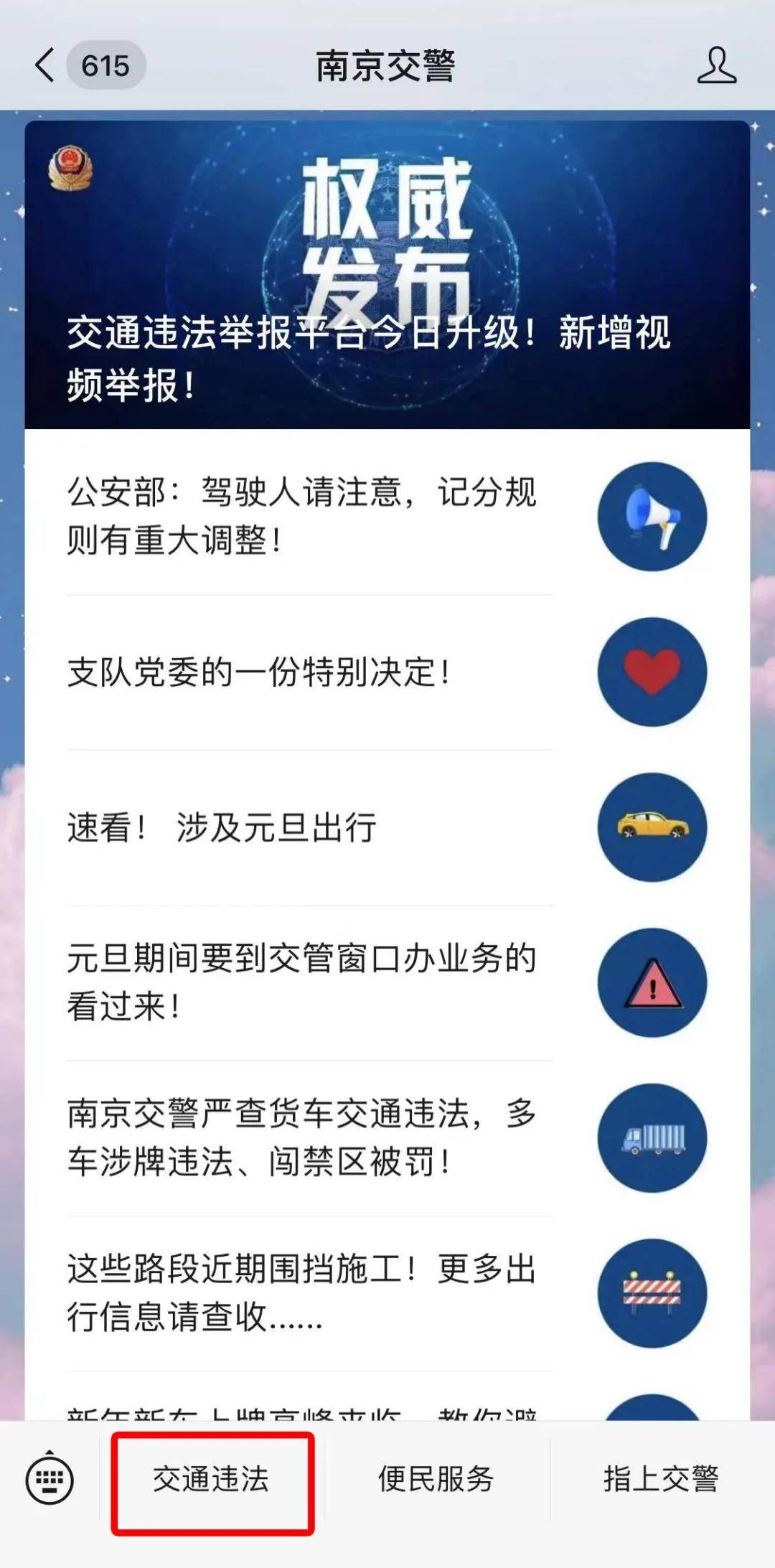Screen dimensions: 775x1568
Task: Open the 指上交警 menu
Action: [661, 1480]
